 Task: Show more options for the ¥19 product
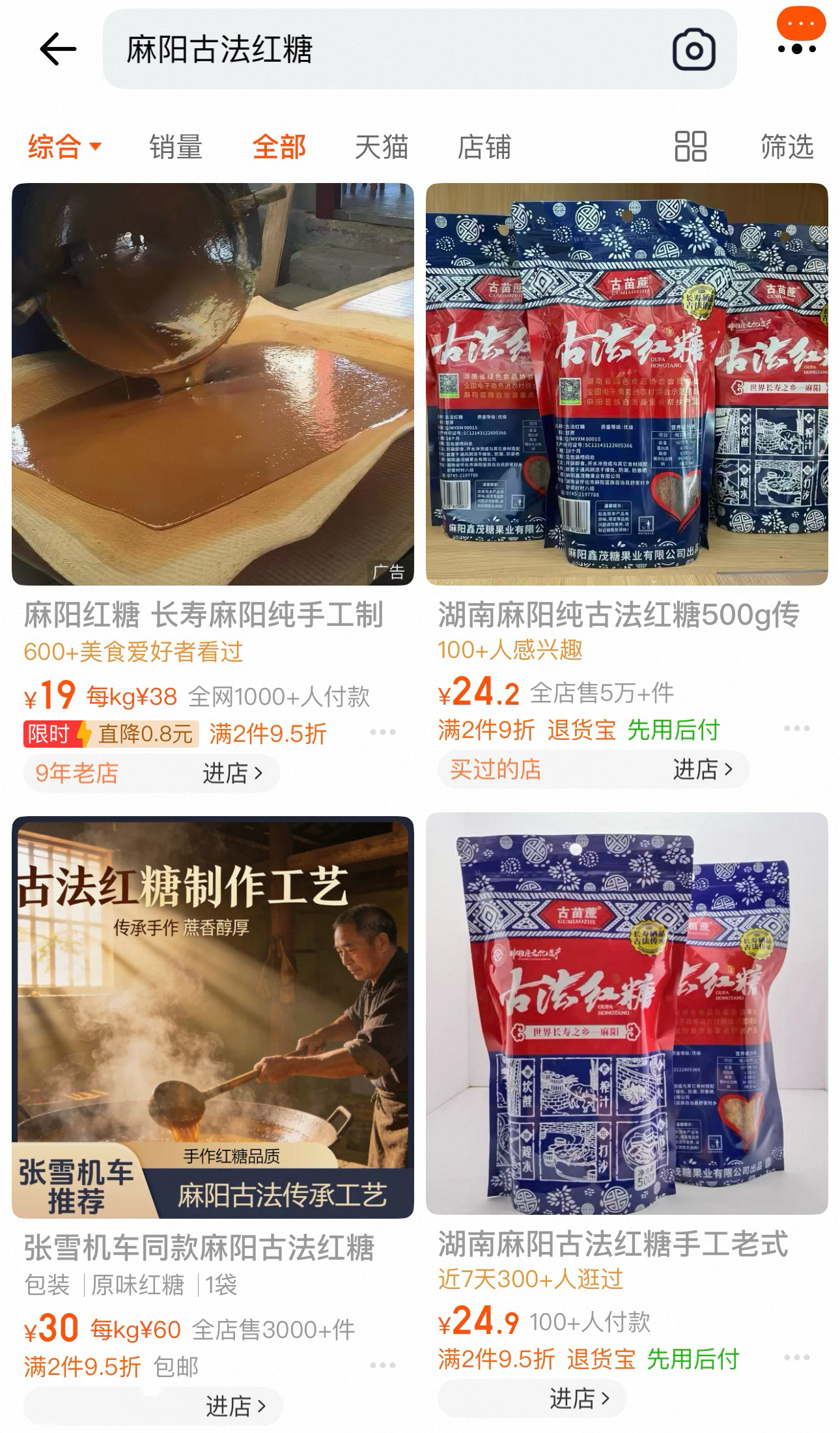pyautogui.click(x=383, y=732)
